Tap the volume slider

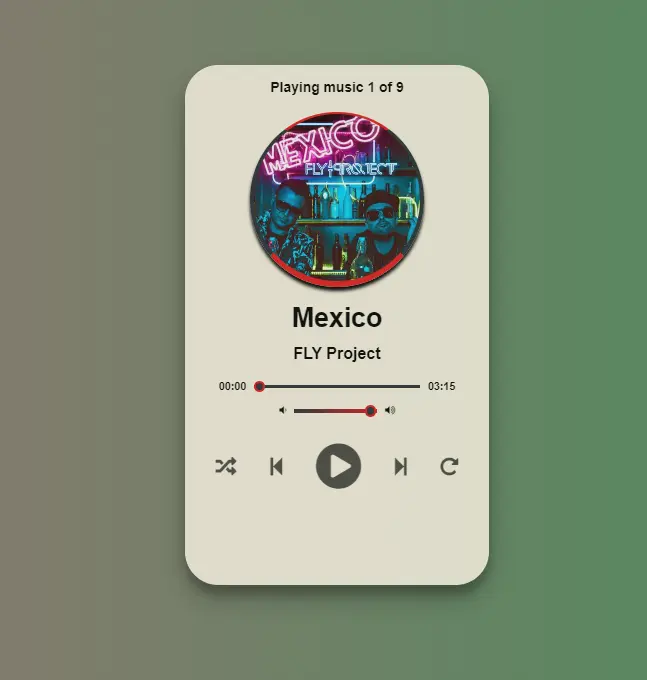coord(332,410)
